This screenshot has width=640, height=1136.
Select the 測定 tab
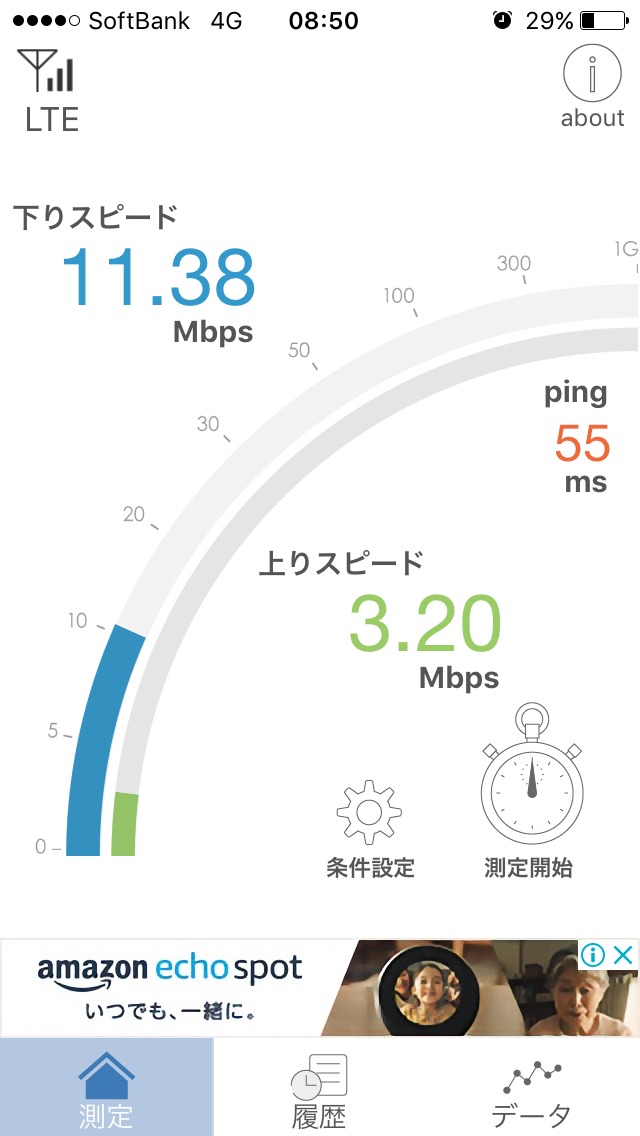[107, 1087]
